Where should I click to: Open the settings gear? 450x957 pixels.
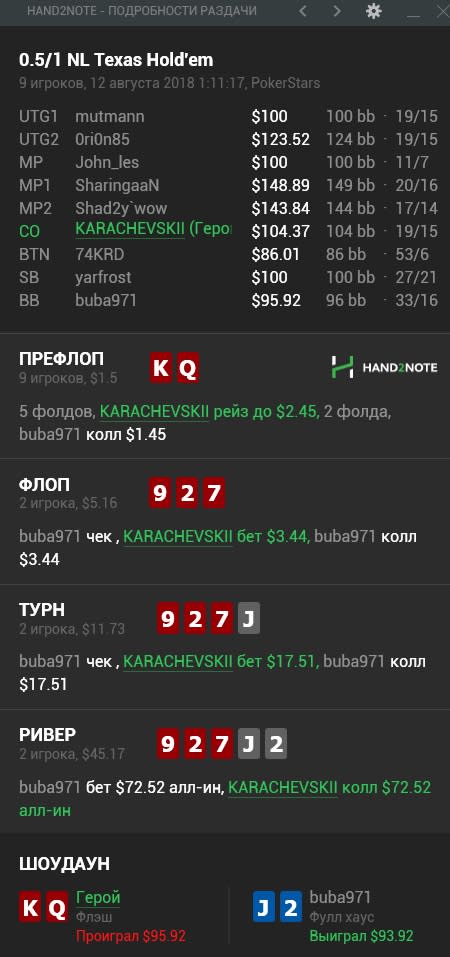point(373,11)
